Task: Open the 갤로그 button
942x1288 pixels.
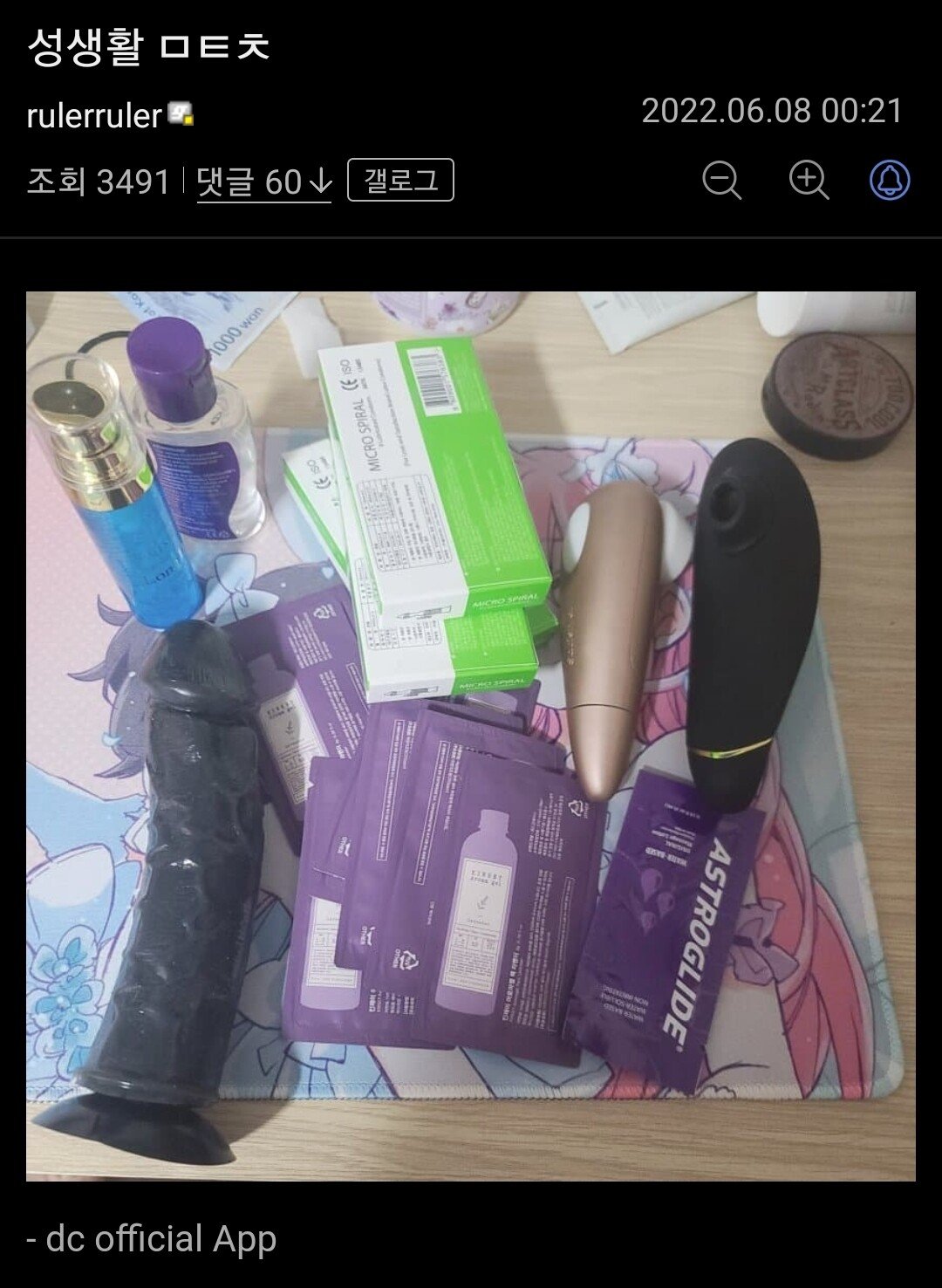Action: click(x=400, y=180)
